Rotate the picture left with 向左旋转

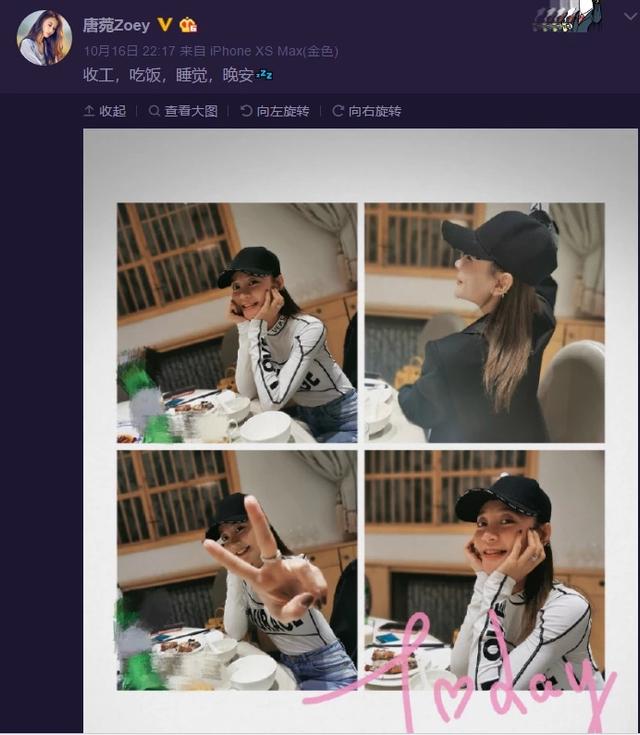[275, 111]
